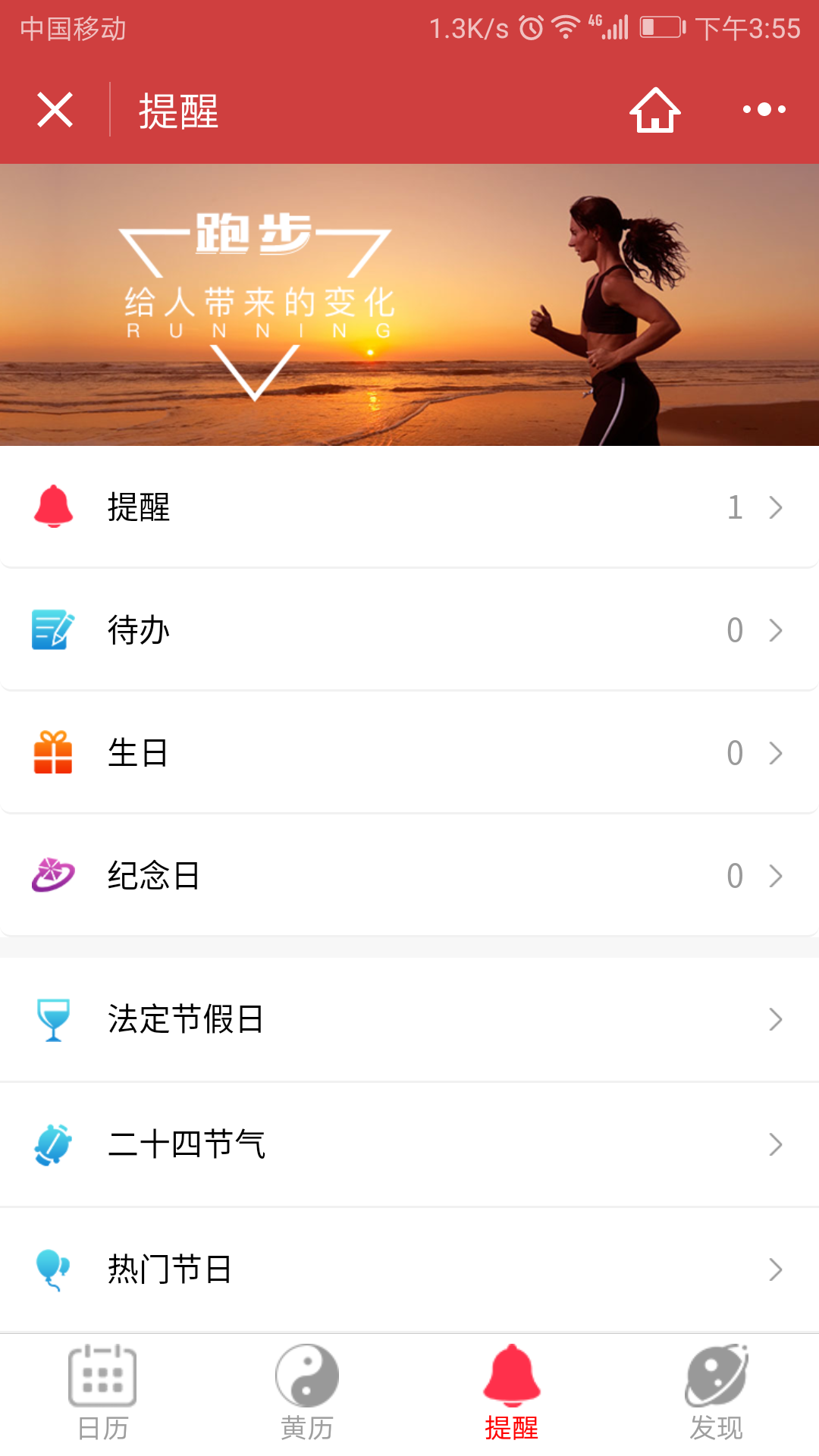Open the three-dot overflow menu

[764, 110]
